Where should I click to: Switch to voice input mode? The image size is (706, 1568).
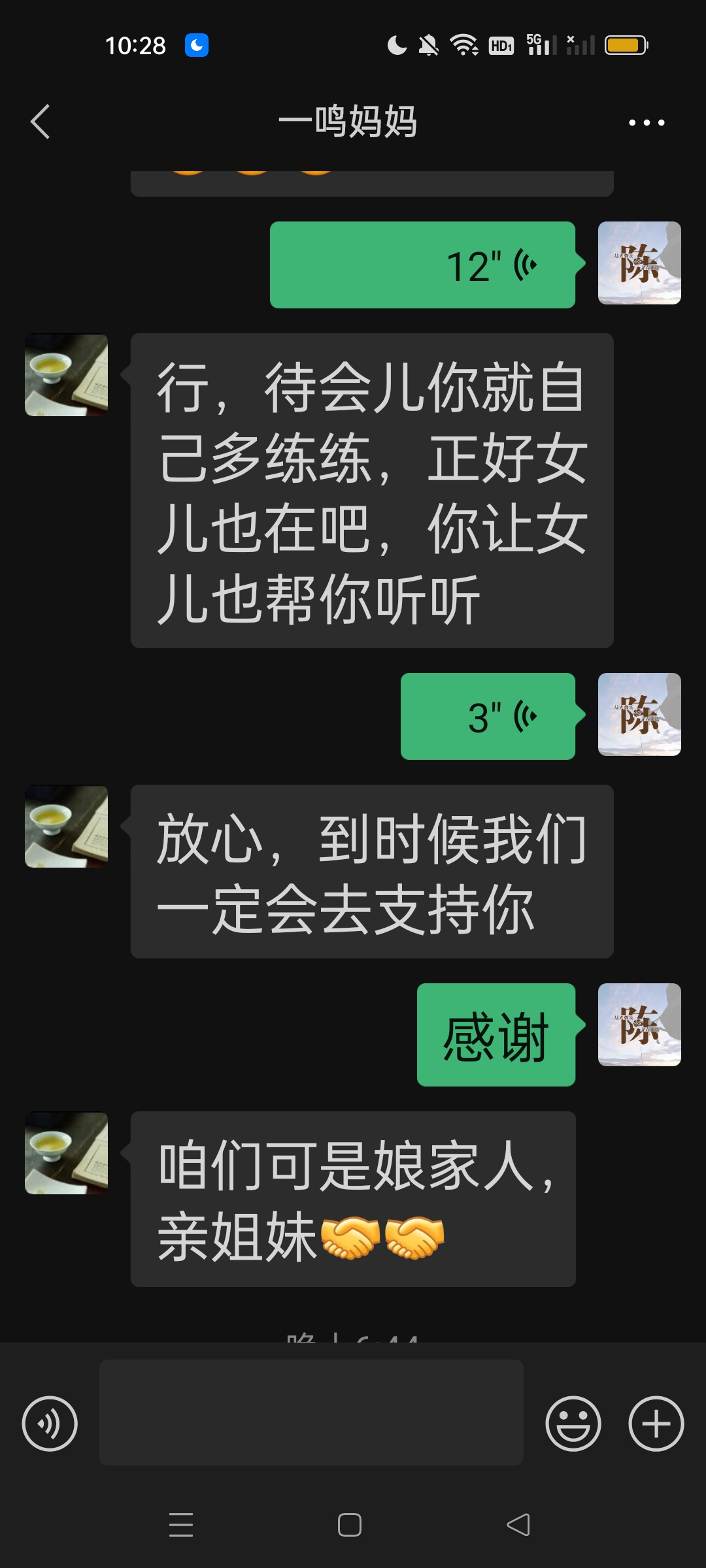(50, 1422)
